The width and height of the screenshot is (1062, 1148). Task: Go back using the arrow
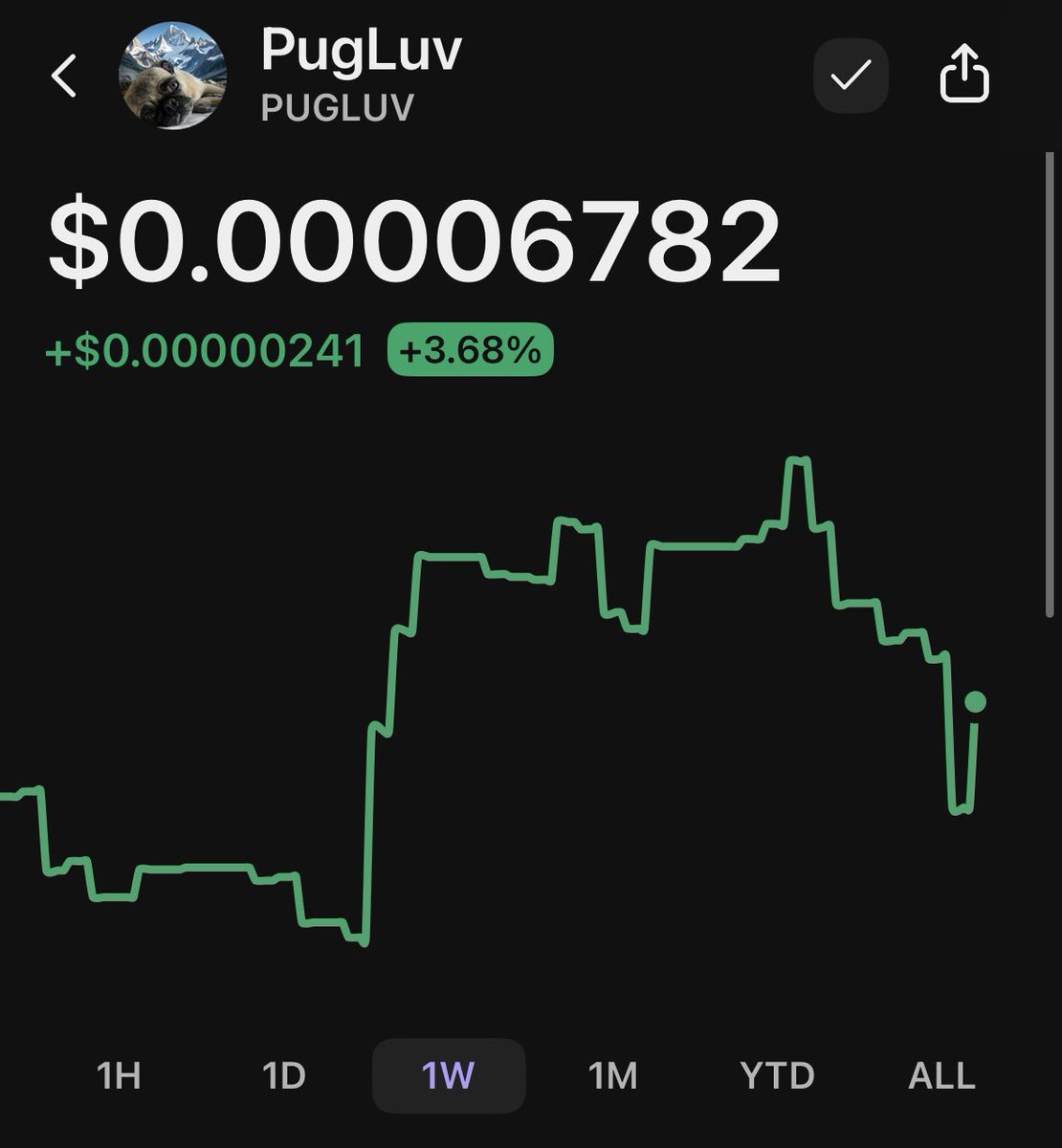coord(64,77)
